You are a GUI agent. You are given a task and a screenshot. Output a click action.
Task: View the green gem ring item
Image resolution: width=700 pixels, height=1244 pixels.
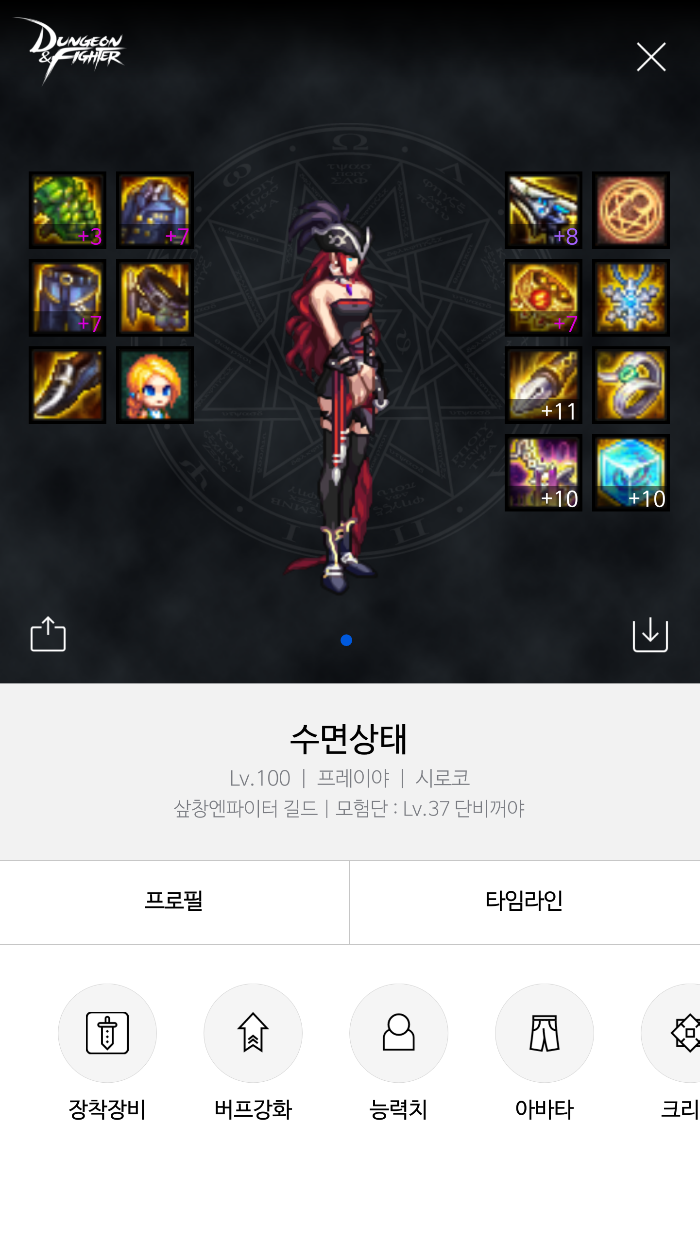[x=631, y=385]
